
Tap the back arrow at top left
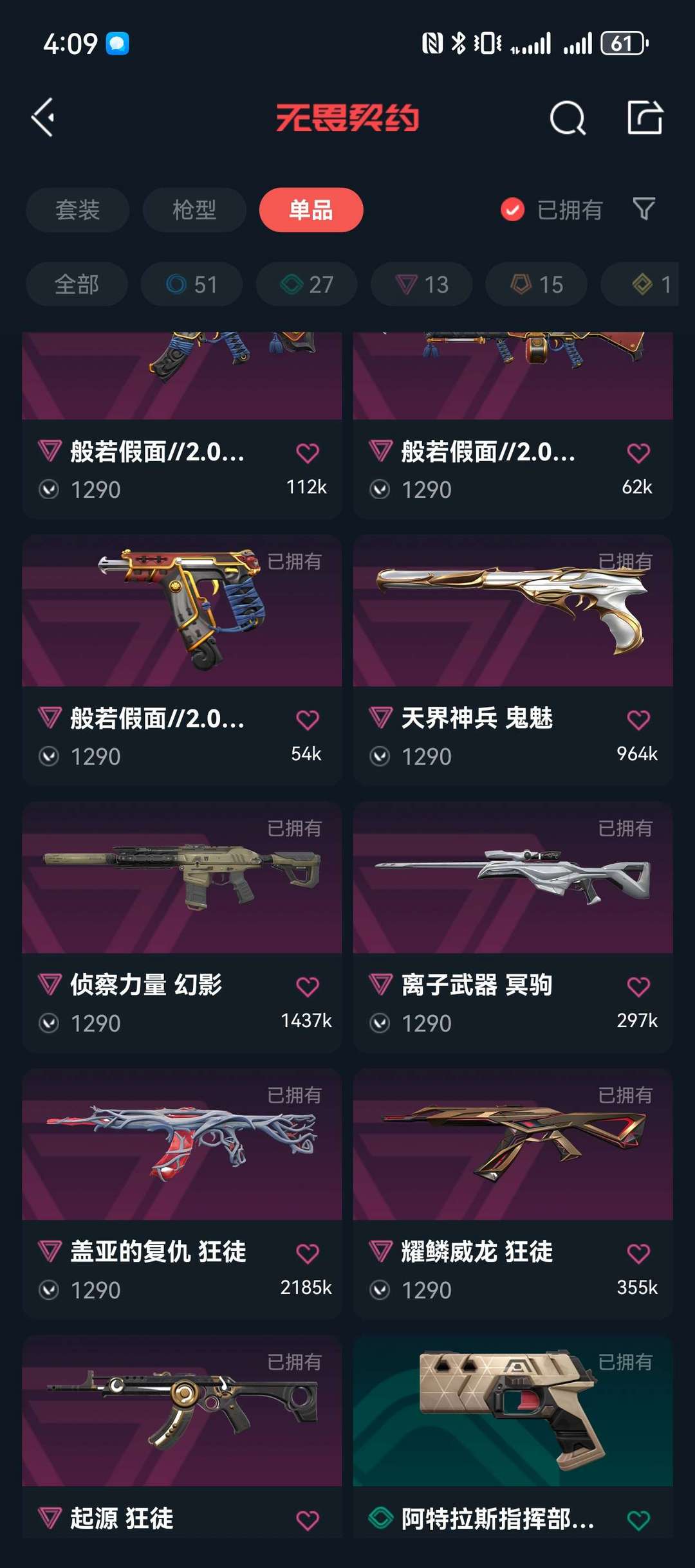coord(42,117)
